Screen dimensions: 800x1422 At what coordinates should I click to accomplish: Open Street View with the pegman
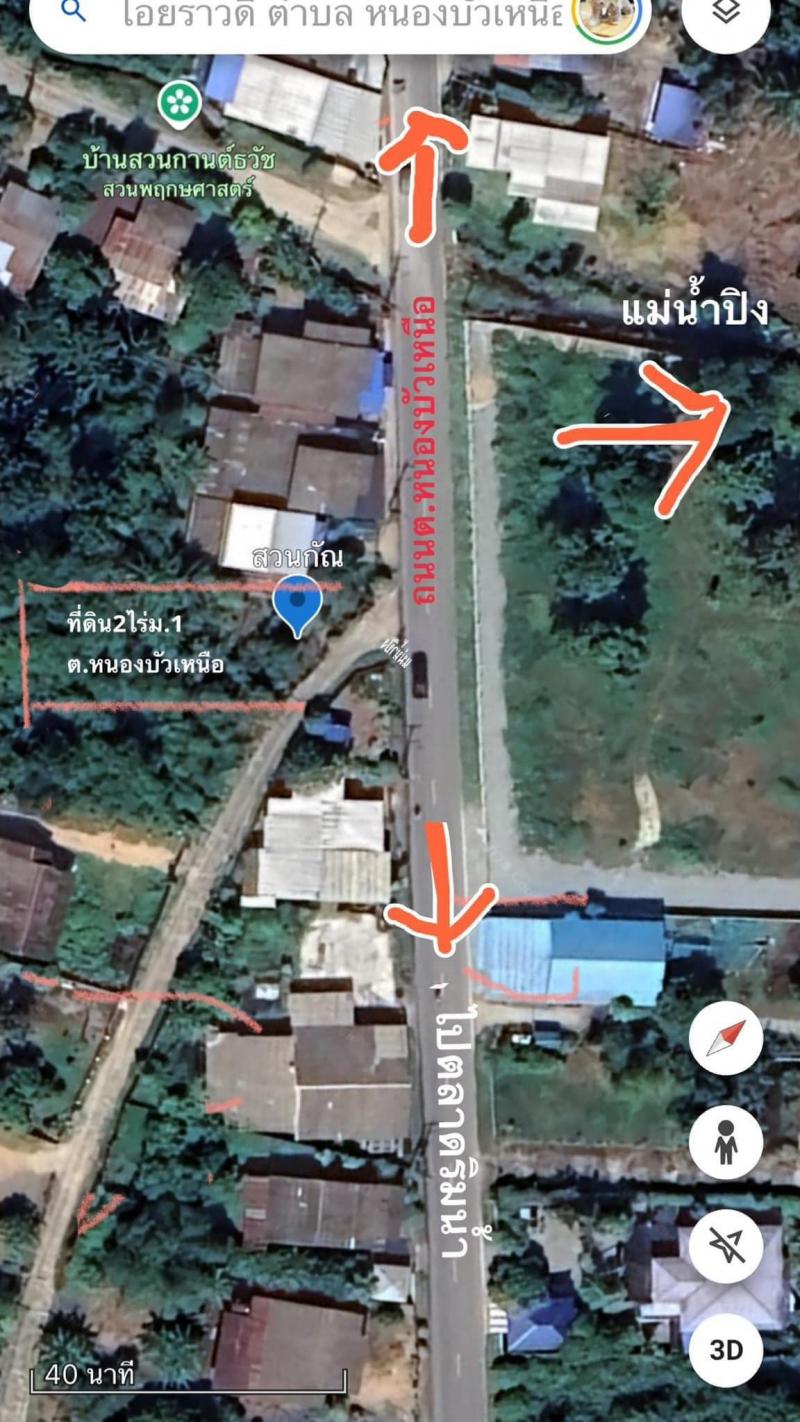coord(726,1142)
